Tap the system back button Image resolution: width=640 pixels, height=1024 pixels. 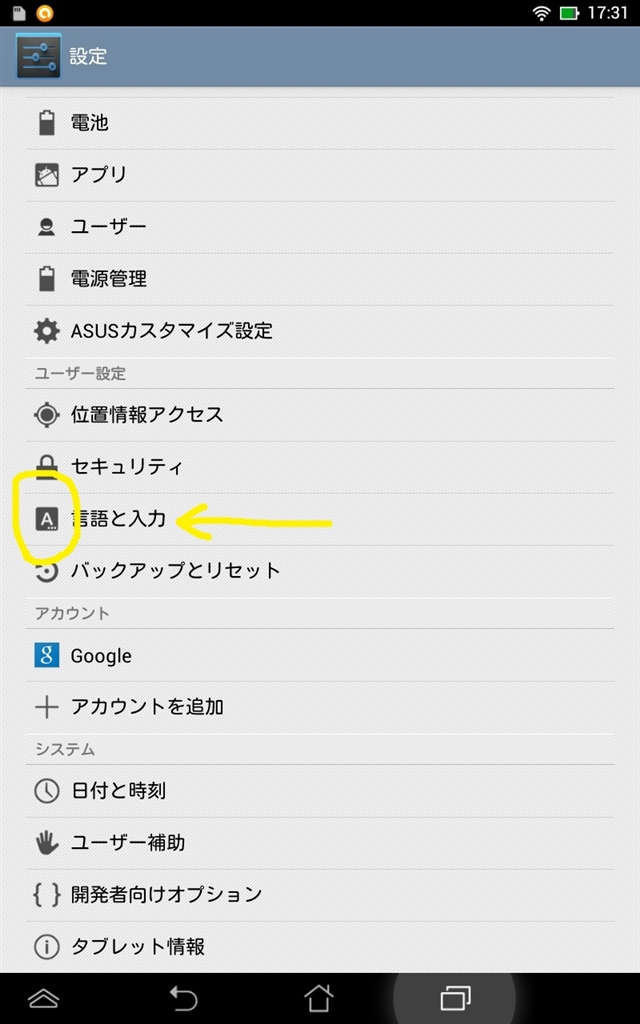[183, 997]
